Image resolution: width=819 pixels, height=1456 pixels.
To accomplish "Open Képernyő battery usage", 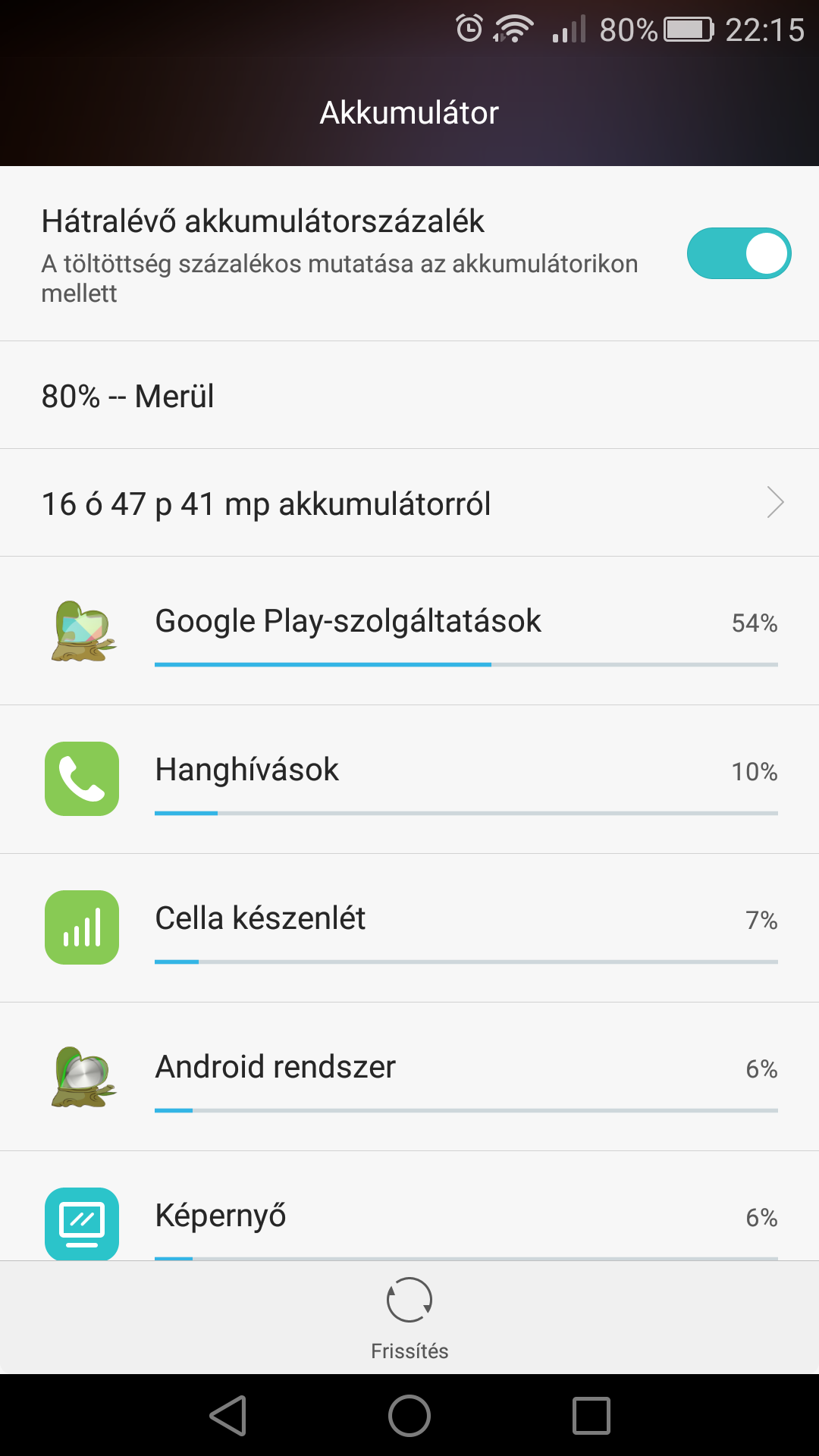I will 409,1207.
